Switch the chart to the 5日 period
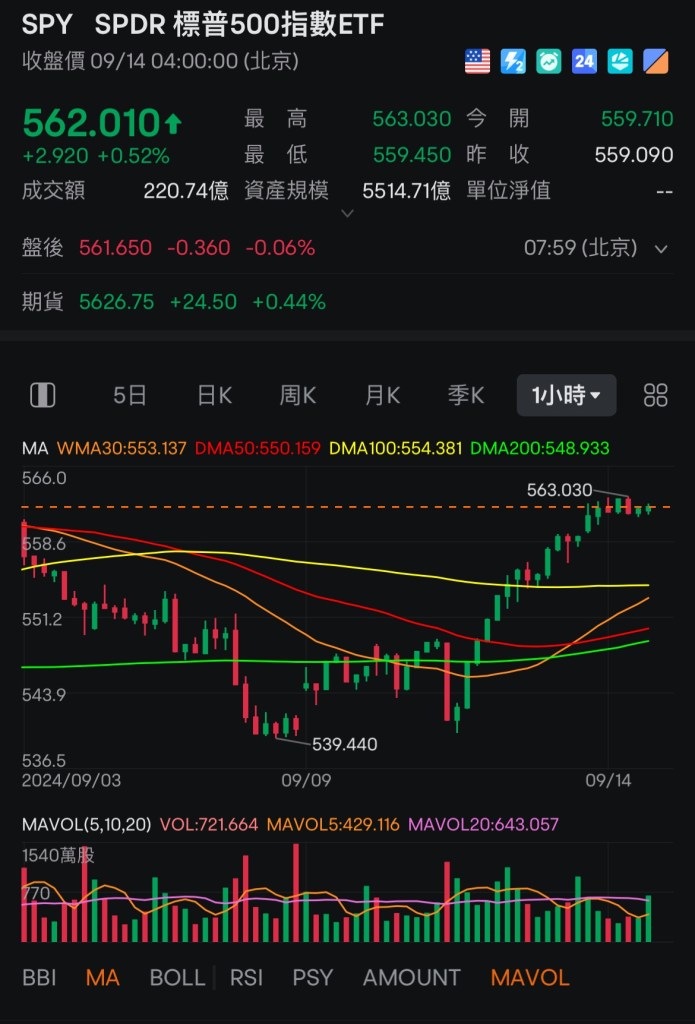695x1024 pixels. point(130,396)
